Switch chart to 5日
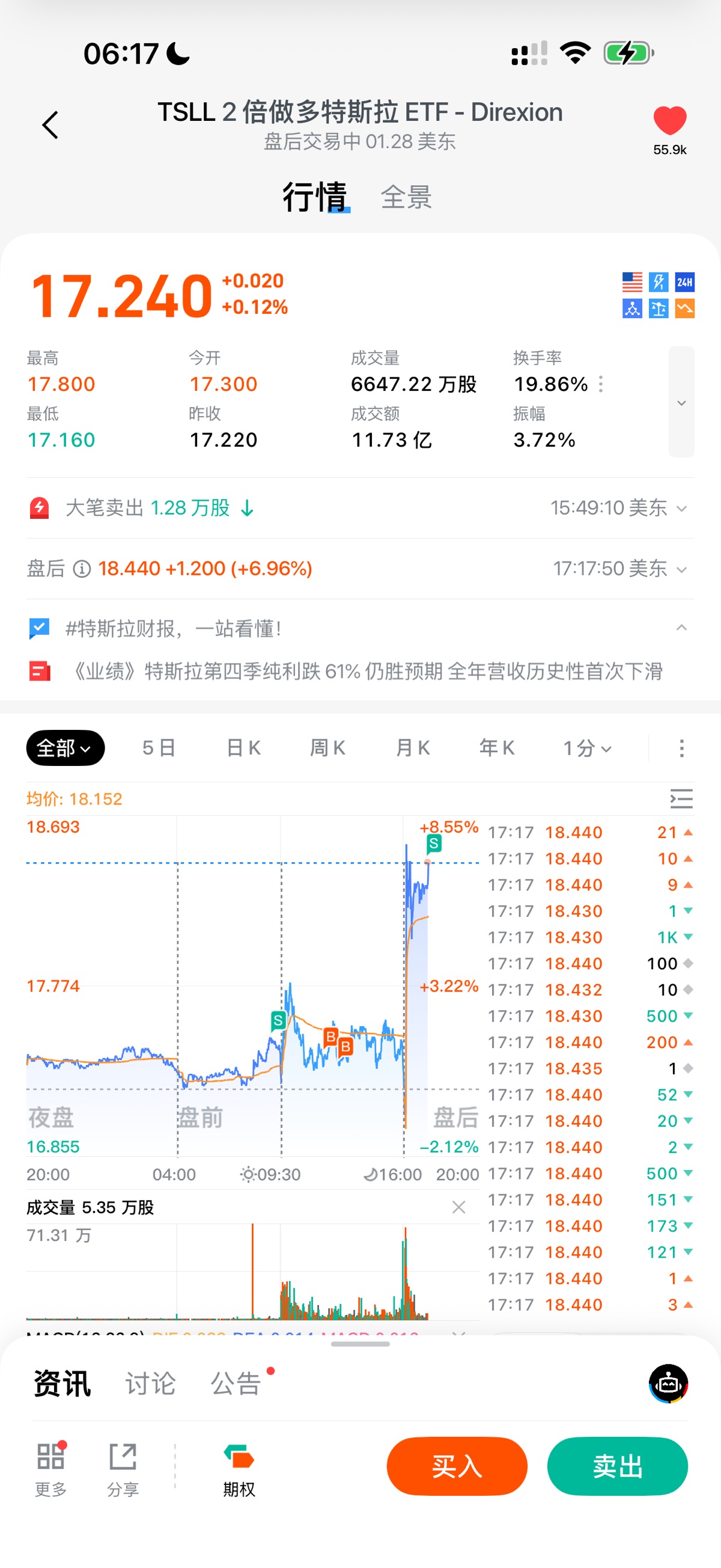 pyautogui.click(x=159, y=748)
